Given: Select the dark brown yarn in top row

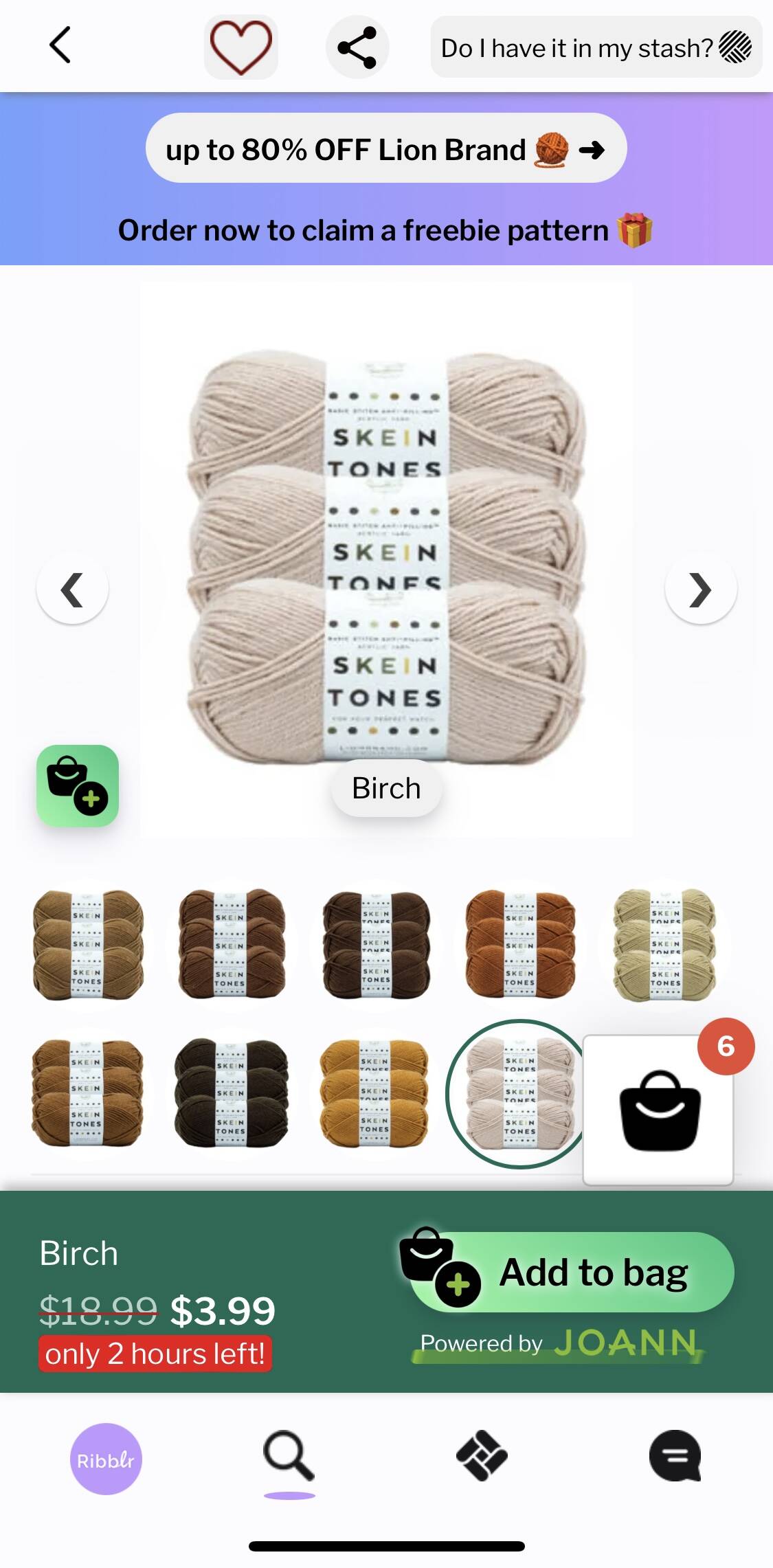Looking at the screenshot, I should [377, 944].
